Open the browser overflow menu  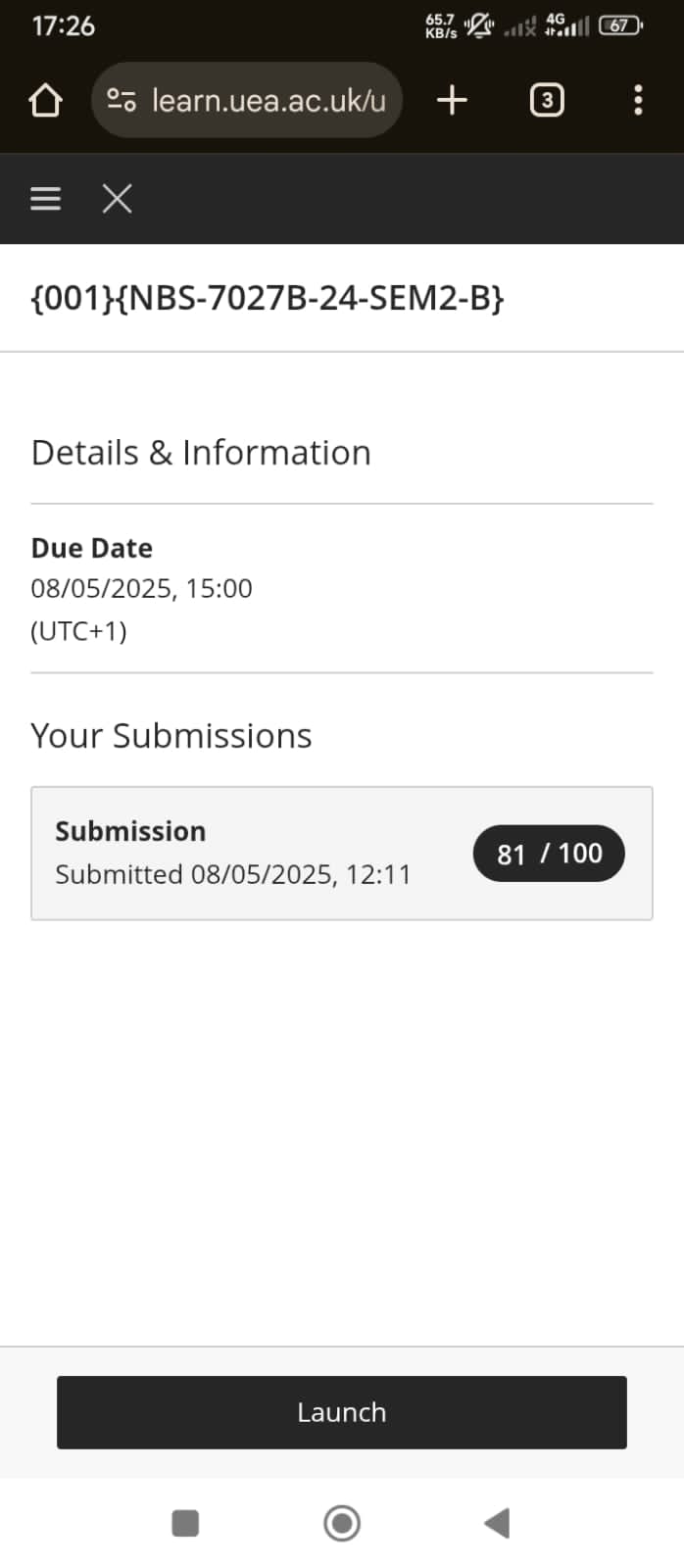pos(638,100)
